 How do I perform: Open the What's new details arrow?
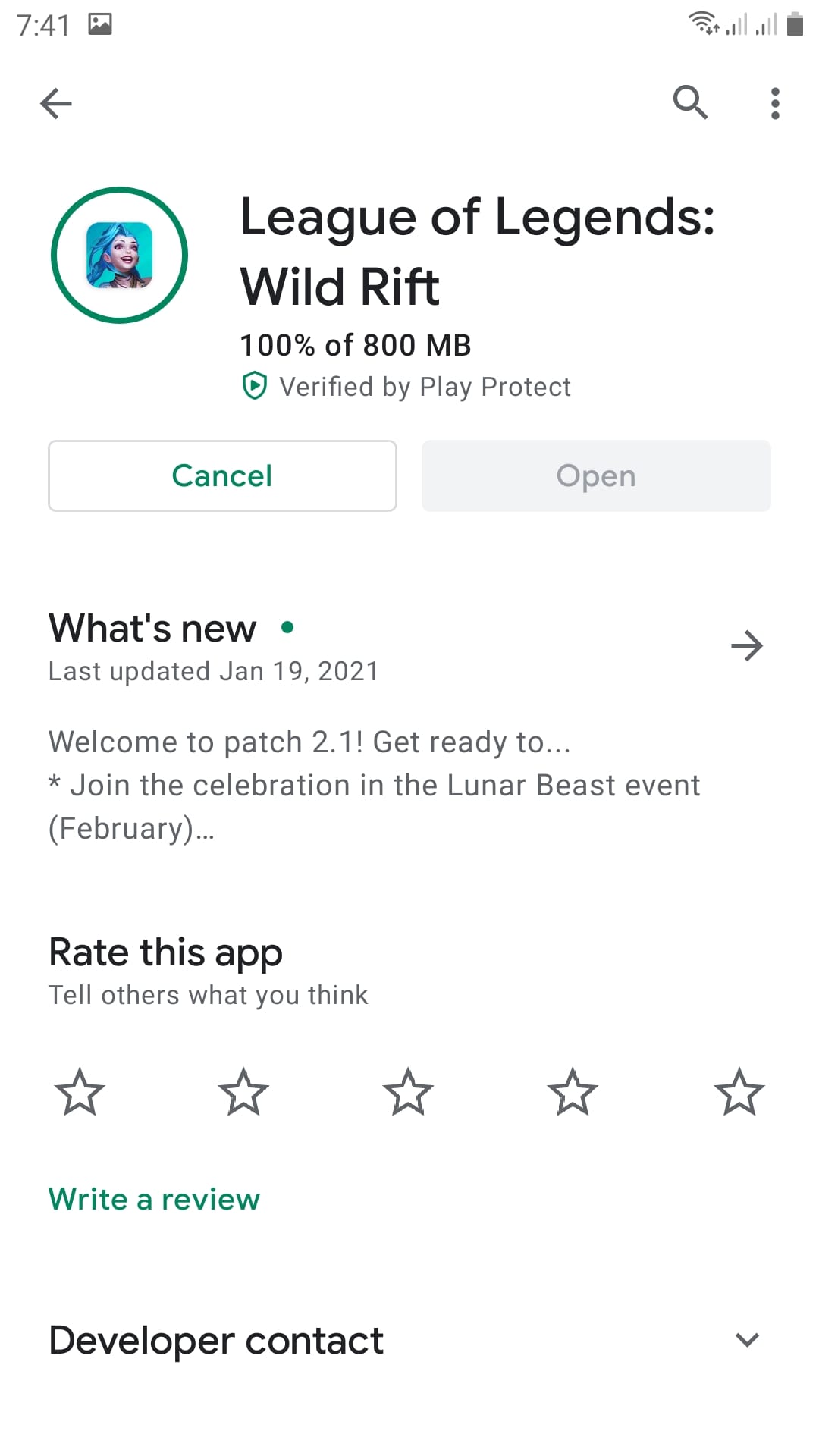click(x=747, y=646)
